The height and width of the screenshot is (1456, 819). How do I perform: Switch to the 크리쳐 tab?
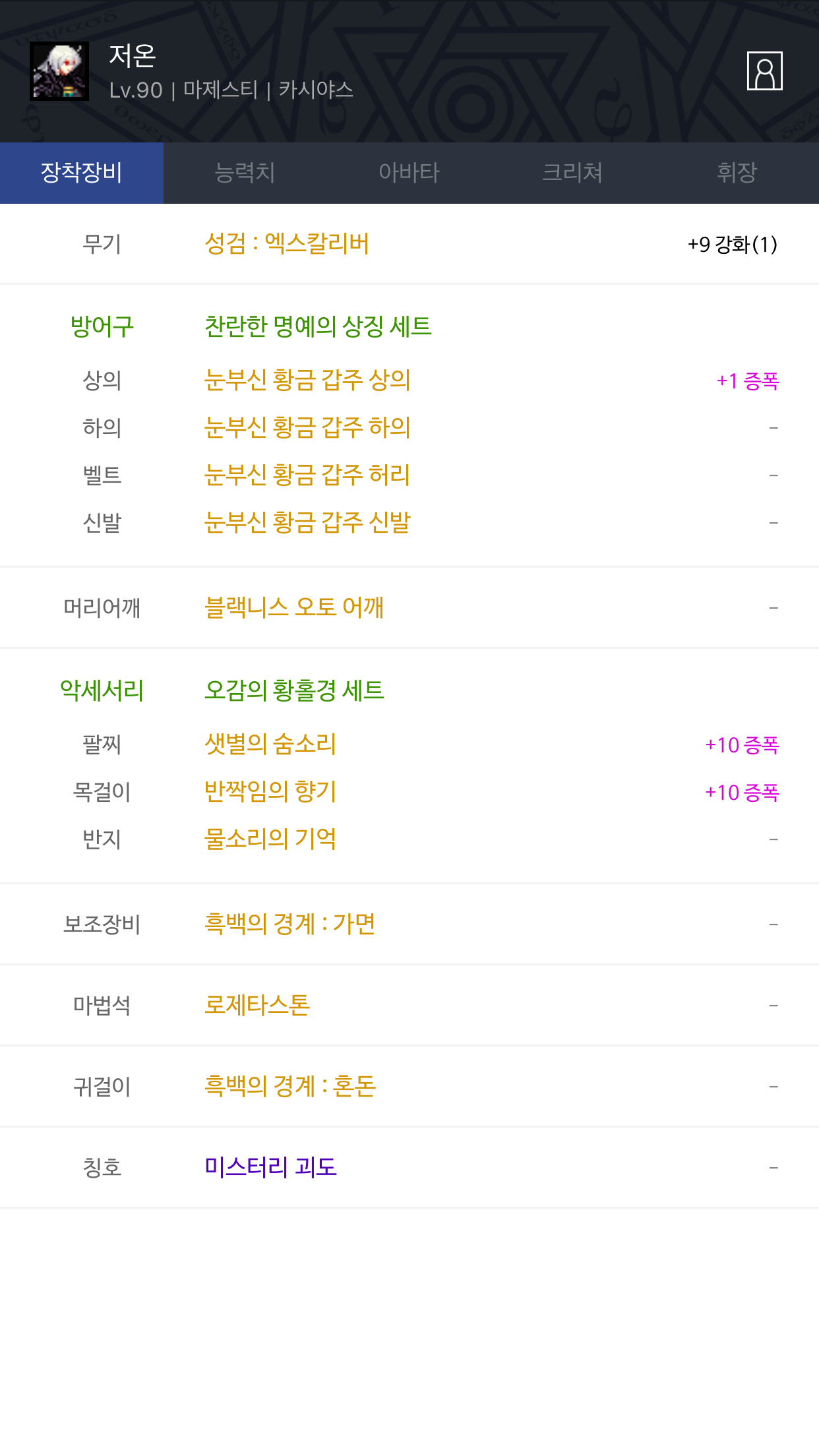tap(572, 173)
